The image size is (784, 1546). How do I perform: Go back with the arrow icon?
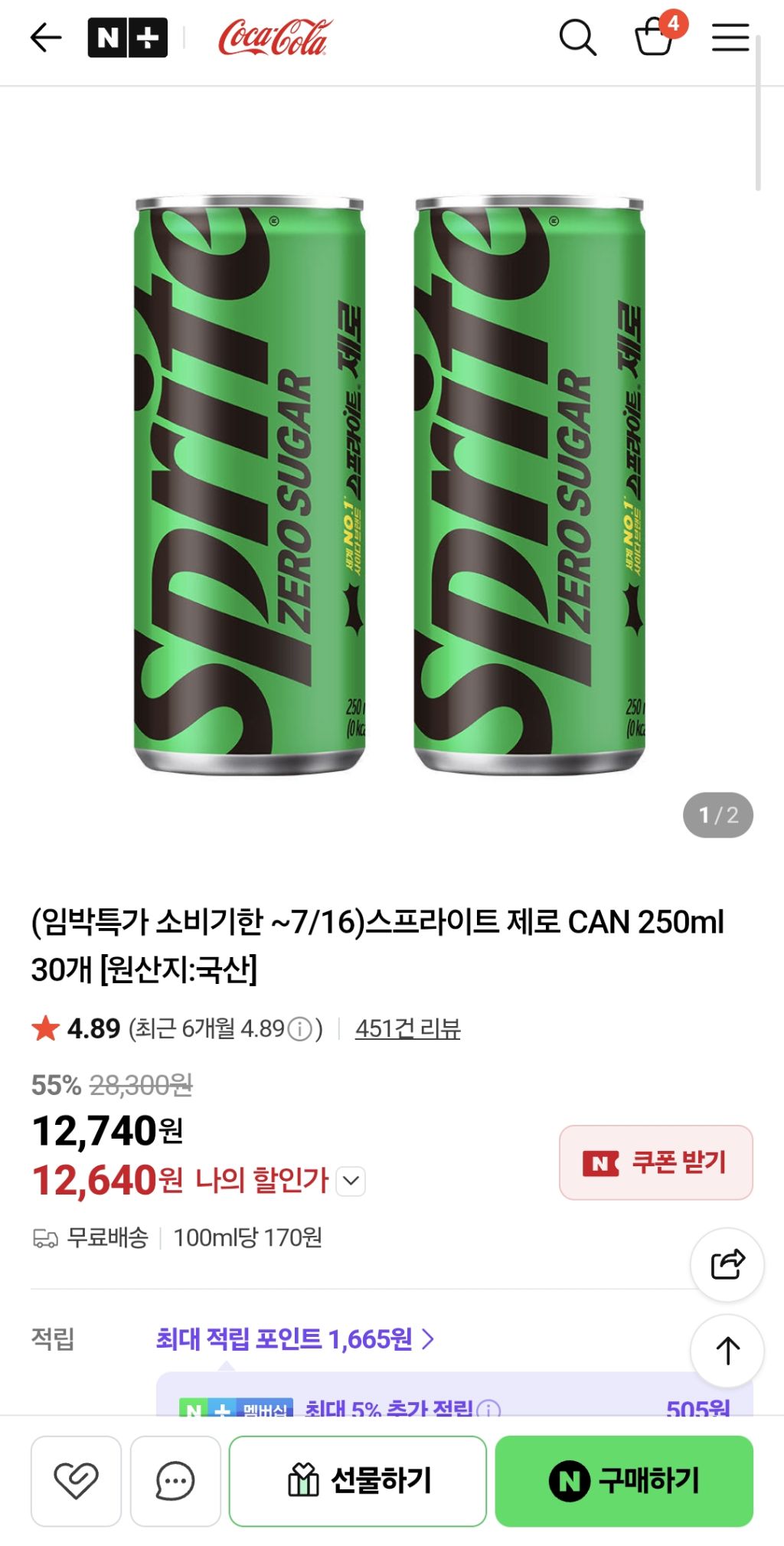coord(45,38)
